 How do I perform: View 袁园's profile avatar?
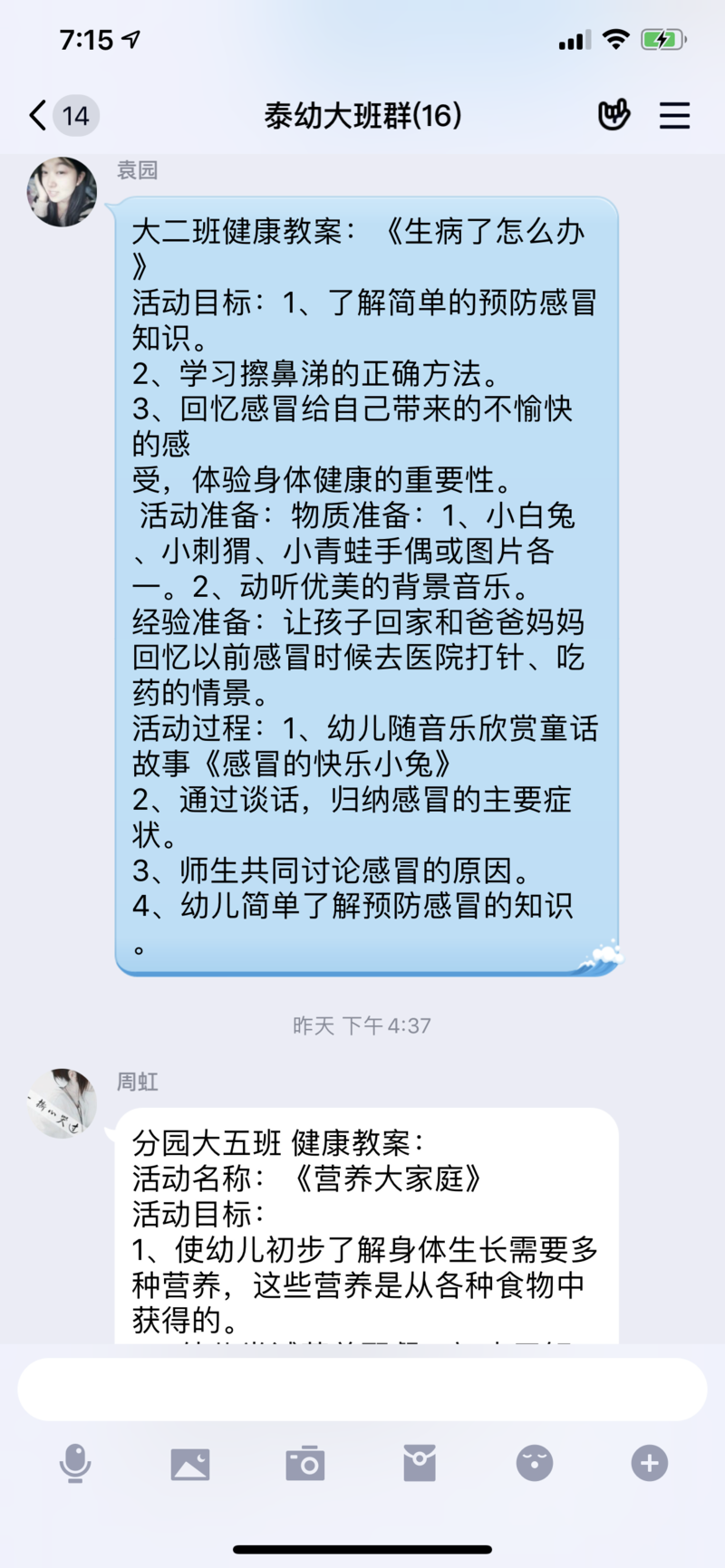tap(62, 192)
